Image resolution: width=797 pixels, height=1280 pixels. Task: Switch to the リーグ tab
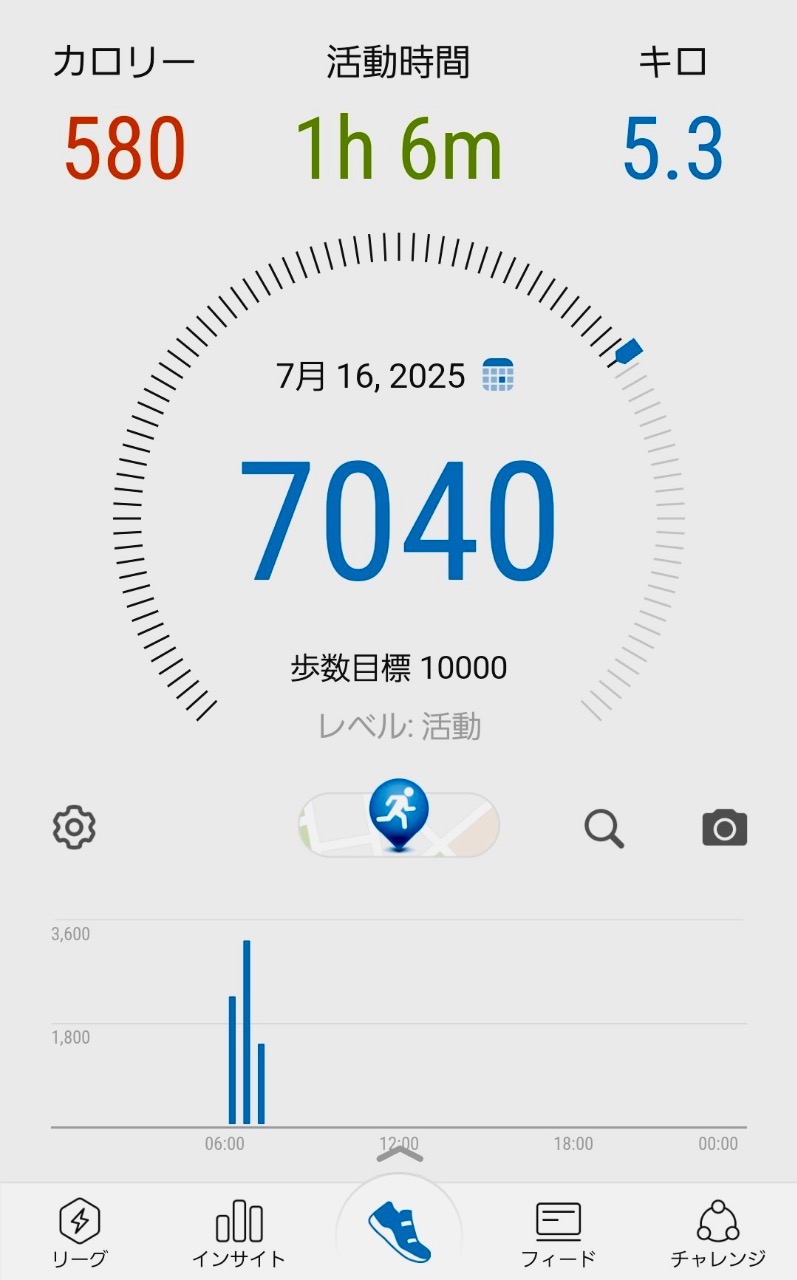[79, 1233]
